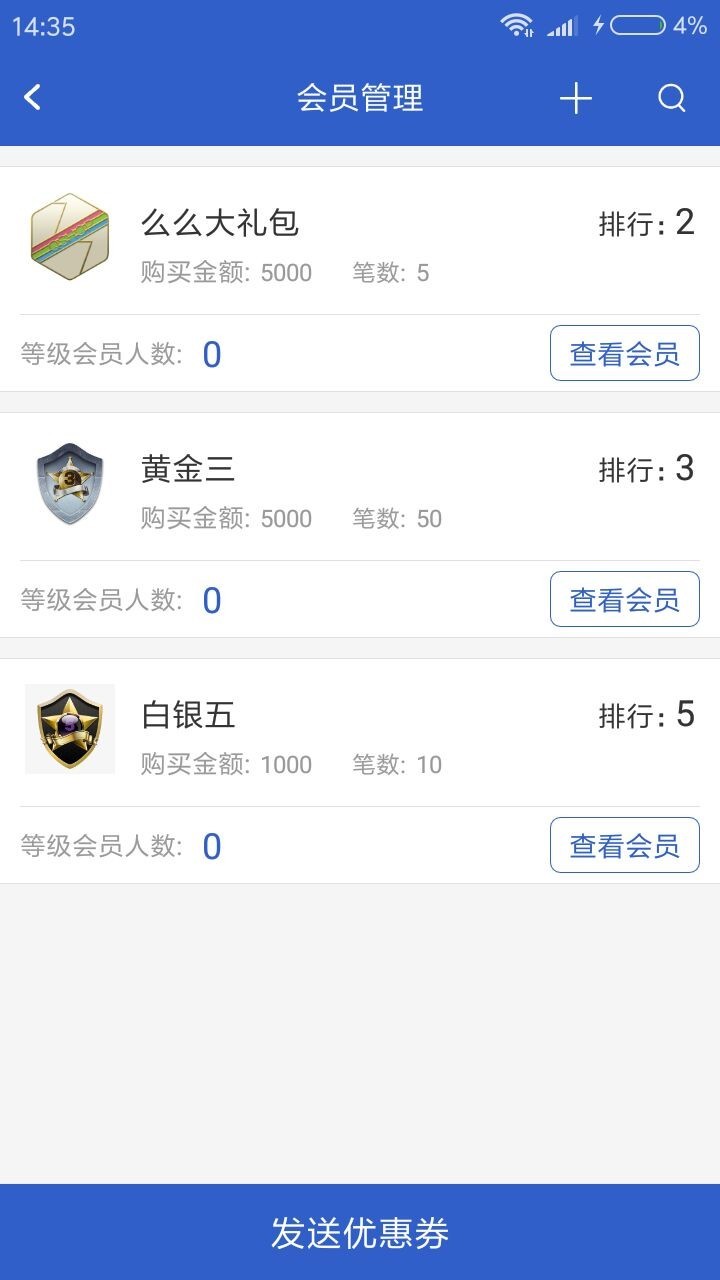Select the 黄金三 gold shield badge icon
Viewport: 720px width, 1280px height.
69,483
